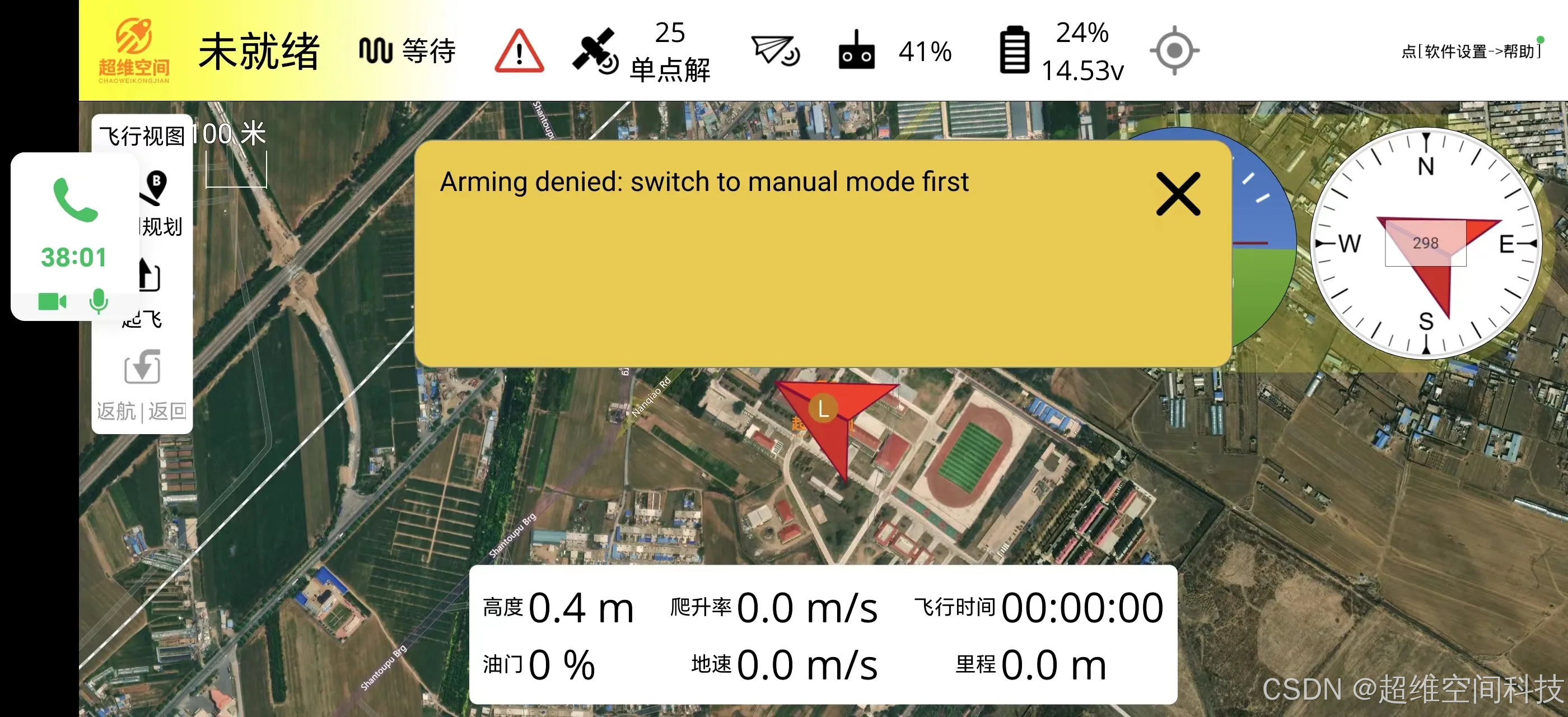
Task: Open the GPS satellite status details
Action: [x=640, y=50]
